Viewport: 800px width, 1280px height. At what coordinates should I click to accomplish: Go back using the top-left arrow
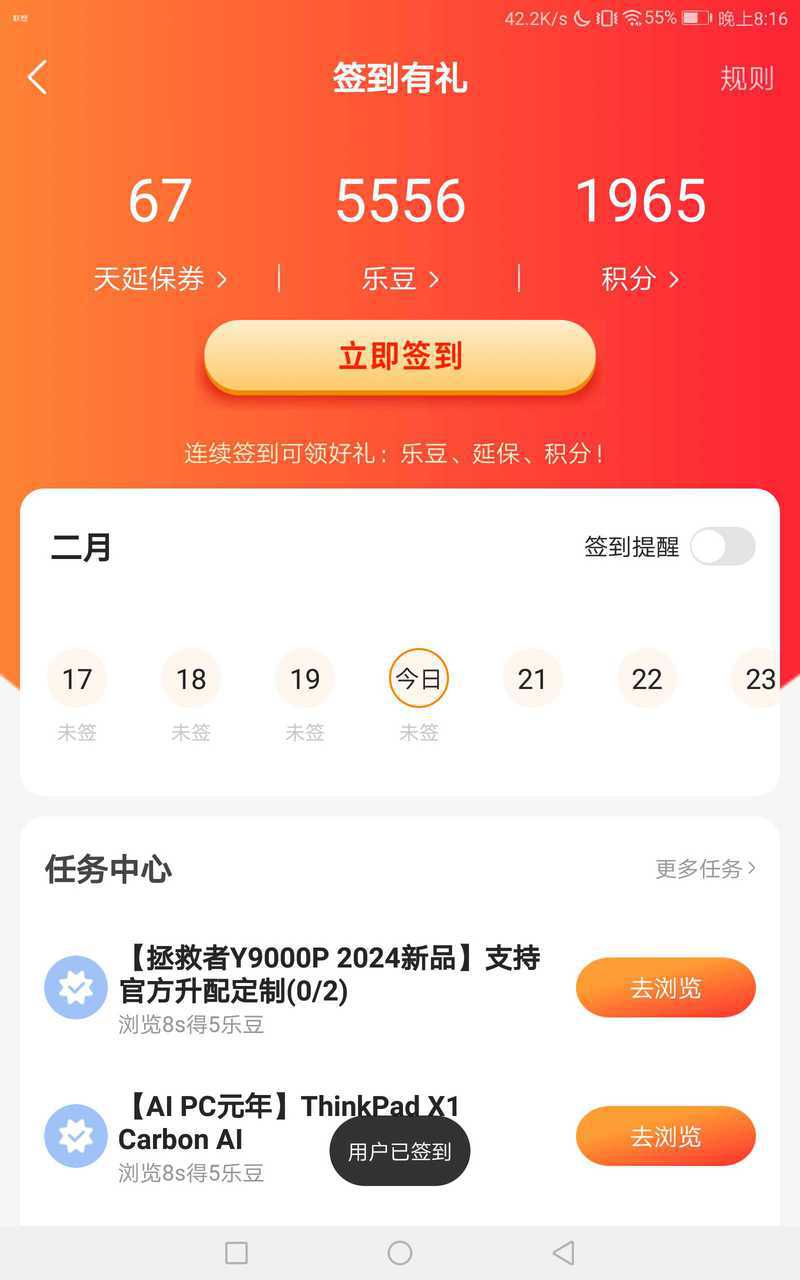[x=38, y=78]
